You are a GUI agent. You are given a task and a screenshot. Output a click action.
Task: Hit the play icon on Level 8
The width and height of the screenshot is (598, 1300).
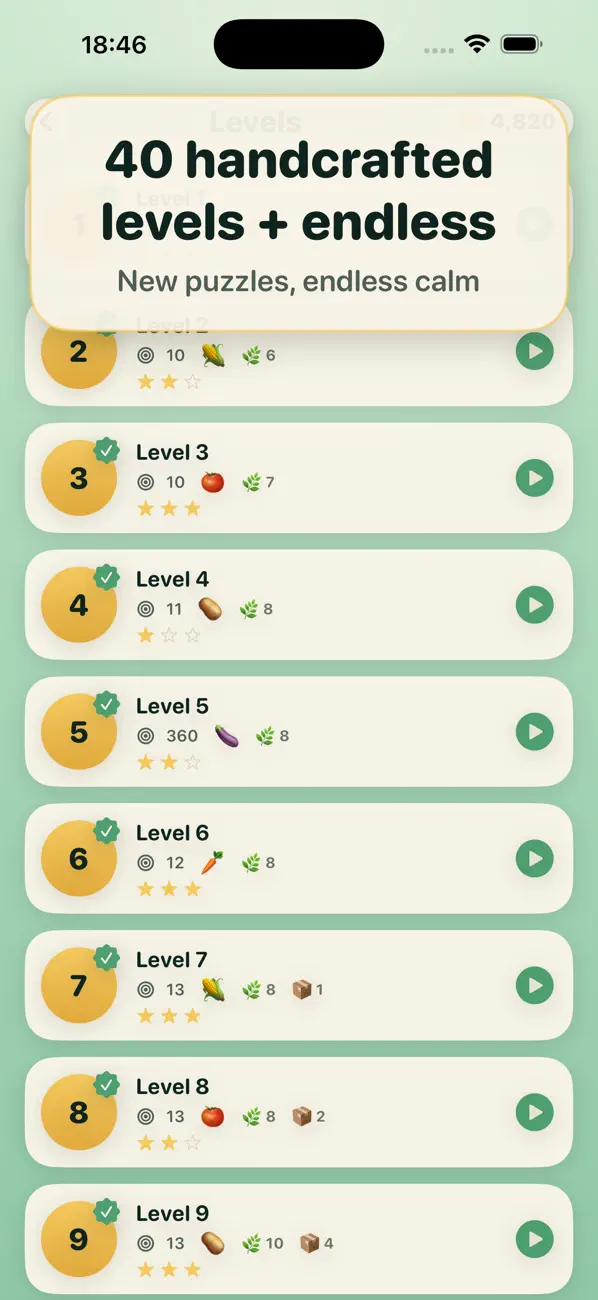(535, 1113)
